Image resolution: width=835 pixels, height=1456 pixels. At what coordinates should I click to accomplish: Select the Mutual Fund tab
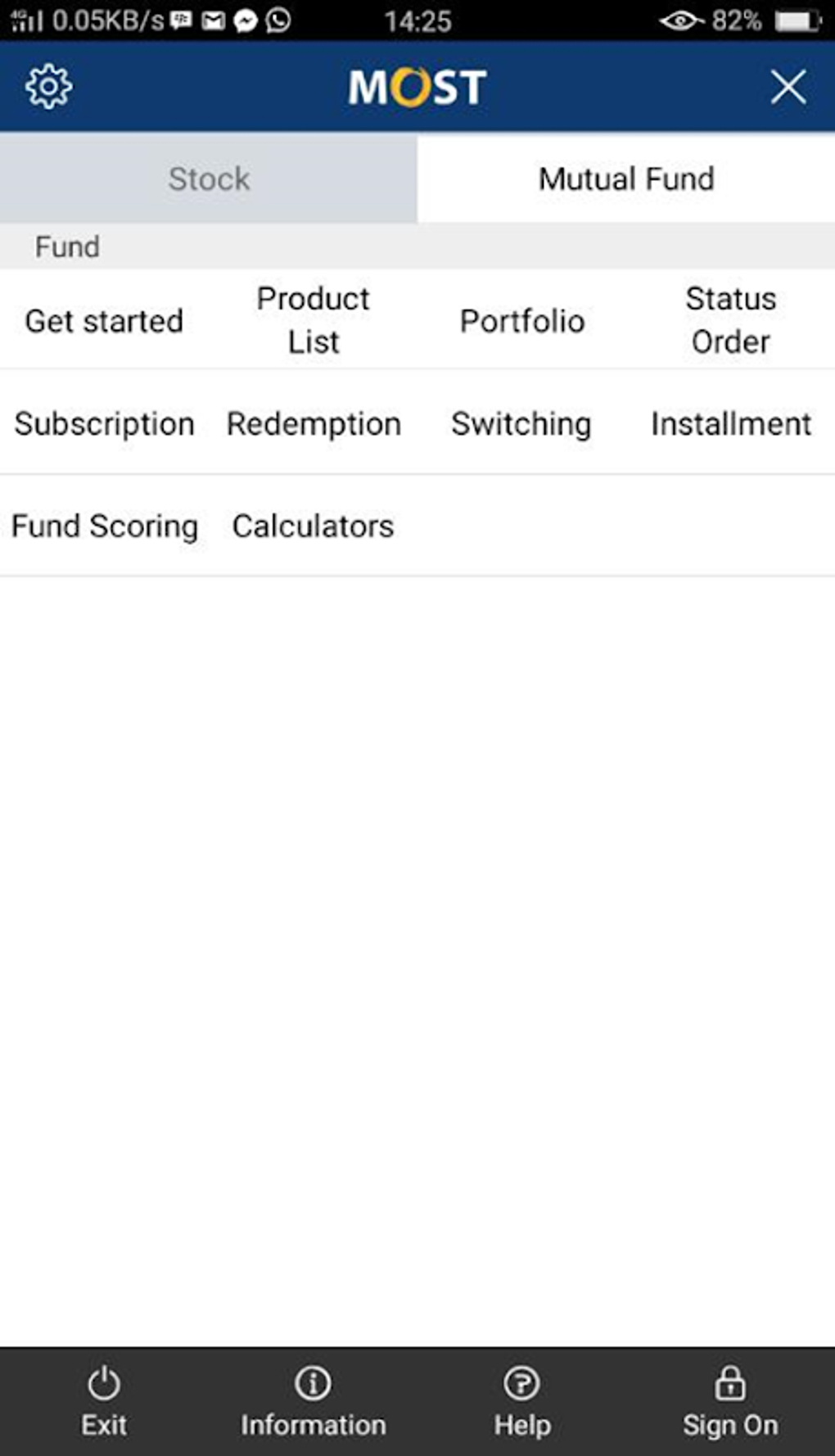tap(626, 179)
